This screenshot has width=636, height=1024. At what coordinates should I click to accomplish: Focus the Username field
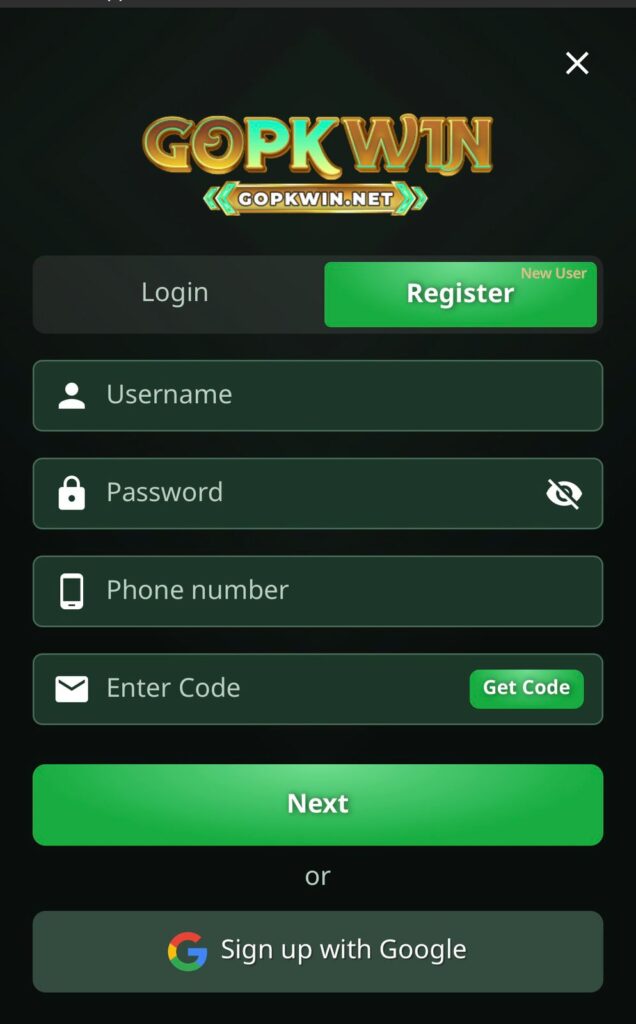point(318,395)
